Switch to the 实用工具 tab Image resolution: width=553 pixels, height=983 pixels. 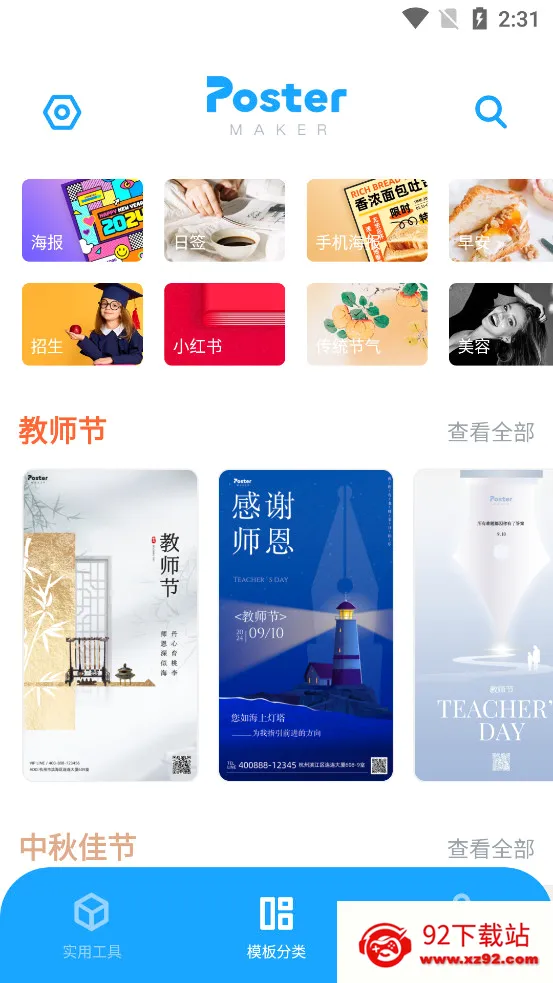[x=92, y=926]
